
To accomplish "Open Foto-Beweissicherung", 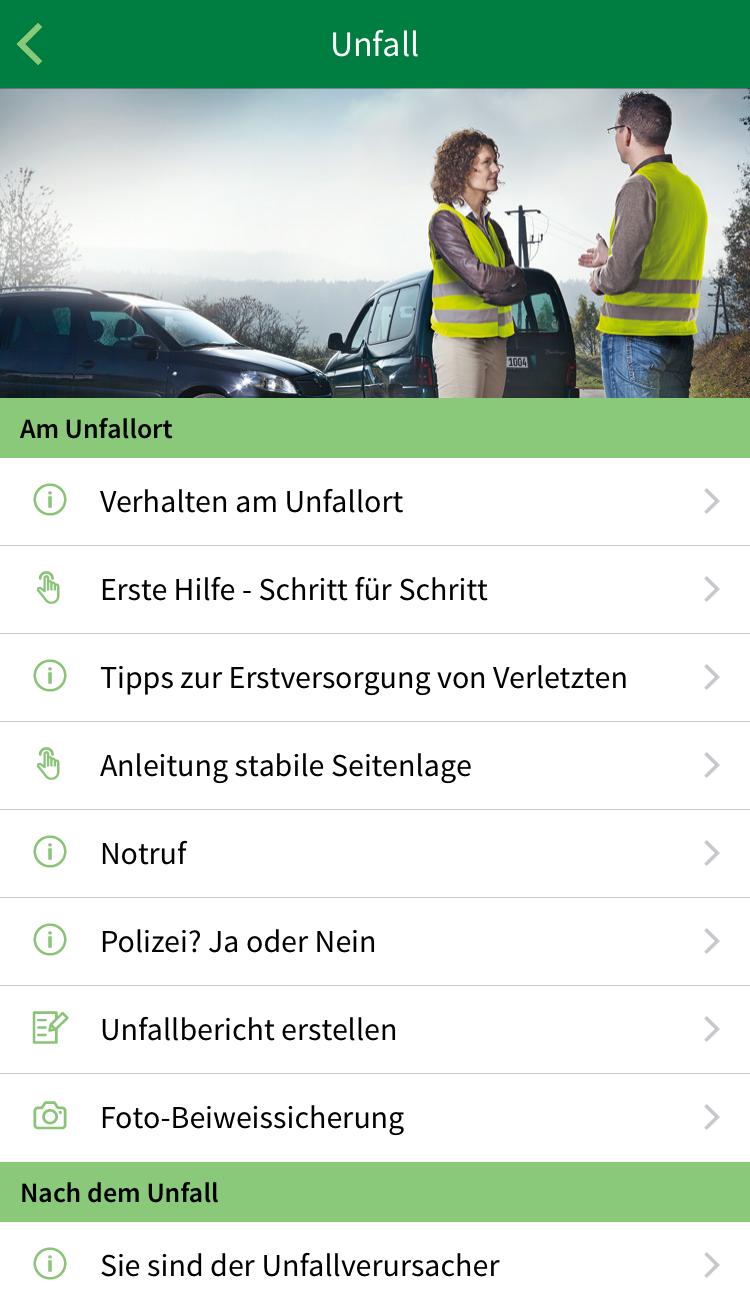I will (x=374, y=1117).
